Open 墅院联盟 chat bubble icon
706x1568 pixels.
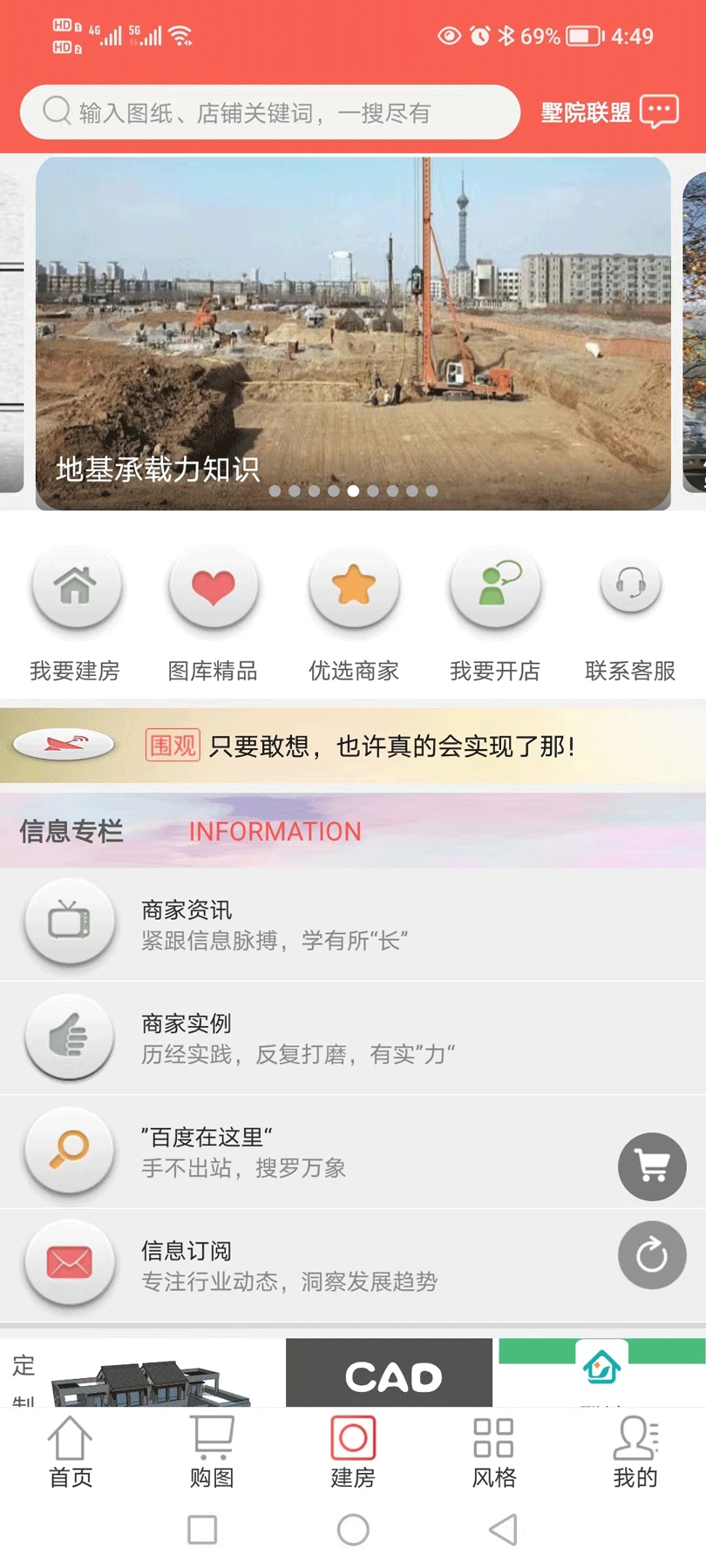point(658,112)
